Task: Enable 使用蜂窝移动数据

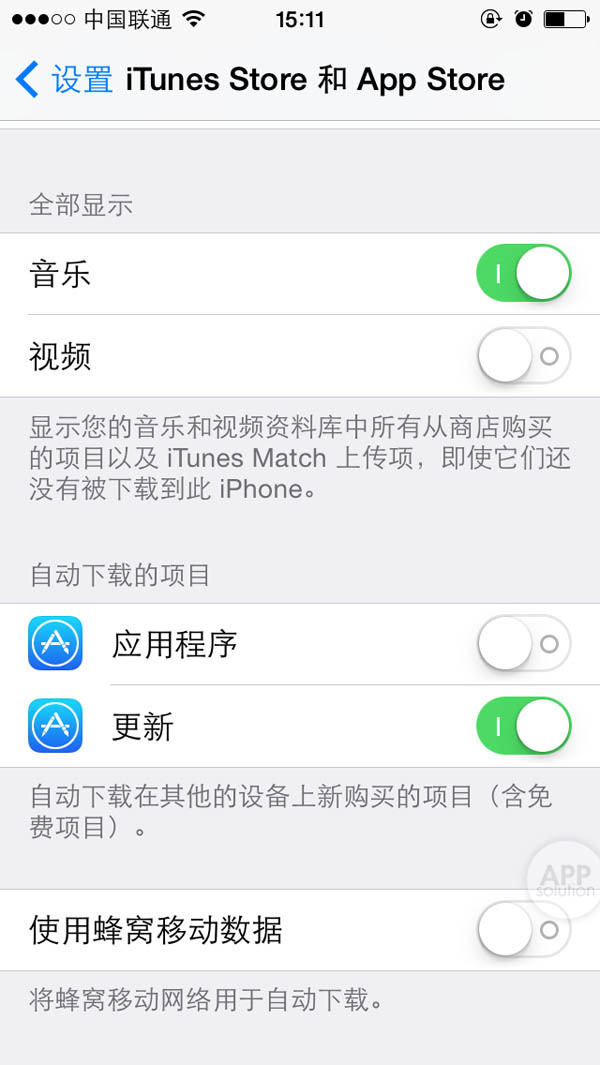Action: [524, 930]
